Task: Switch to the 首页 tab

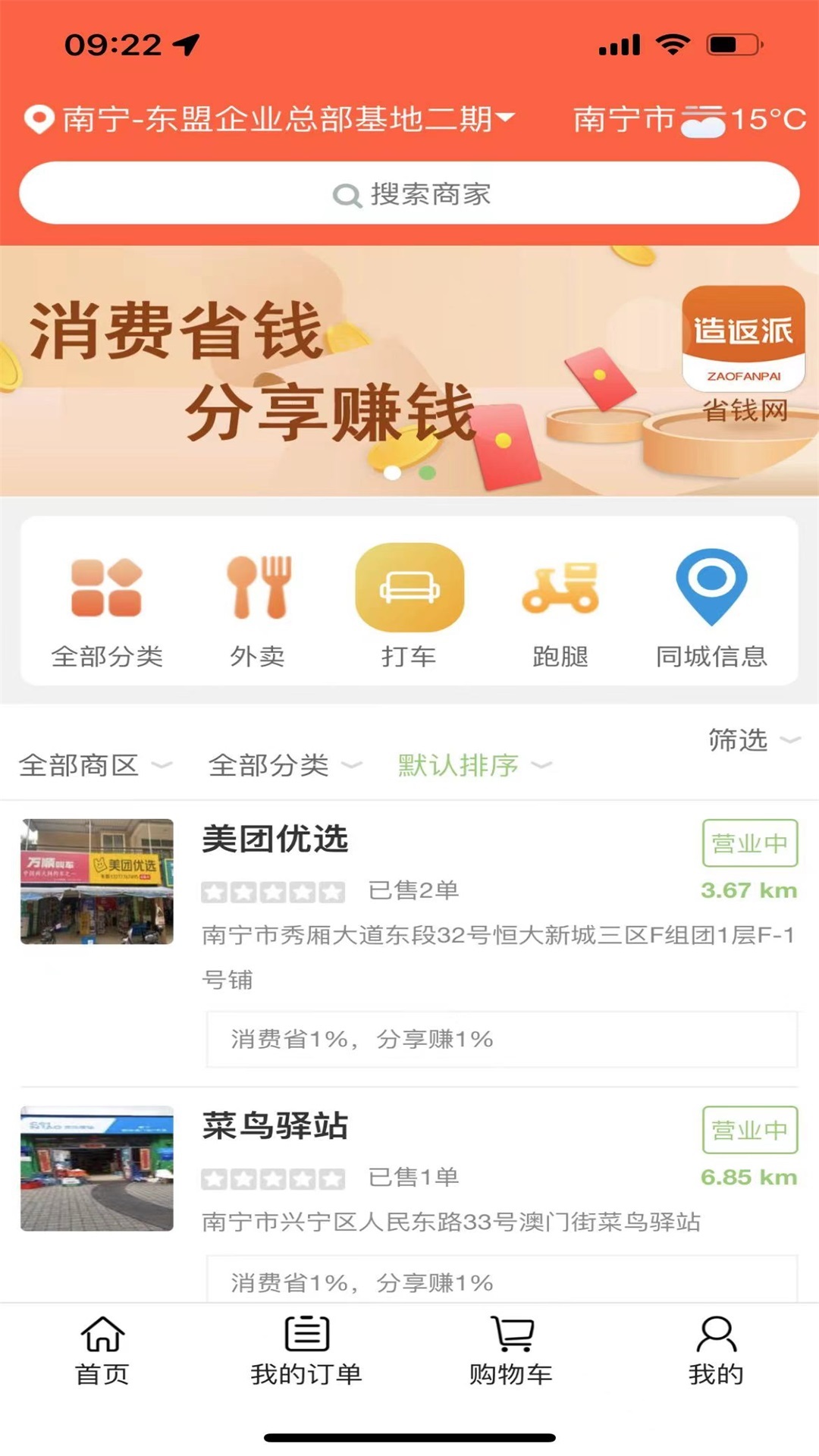Action: click(102, 1351)
